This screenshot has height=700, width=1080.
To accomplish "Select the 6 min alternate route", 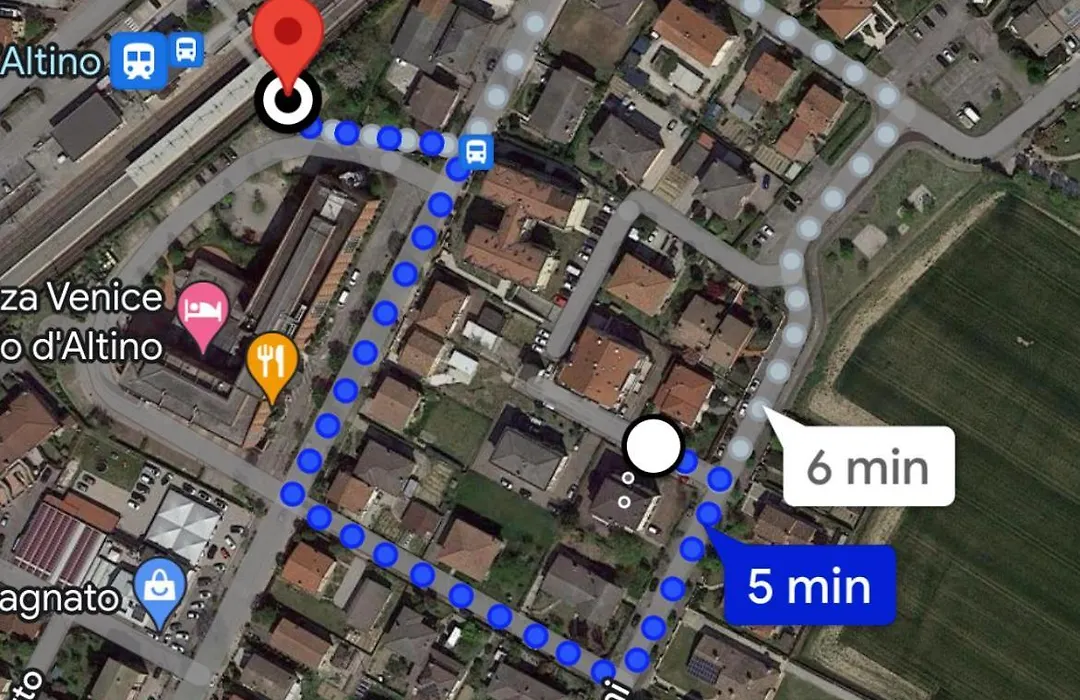I will (868, 467).
